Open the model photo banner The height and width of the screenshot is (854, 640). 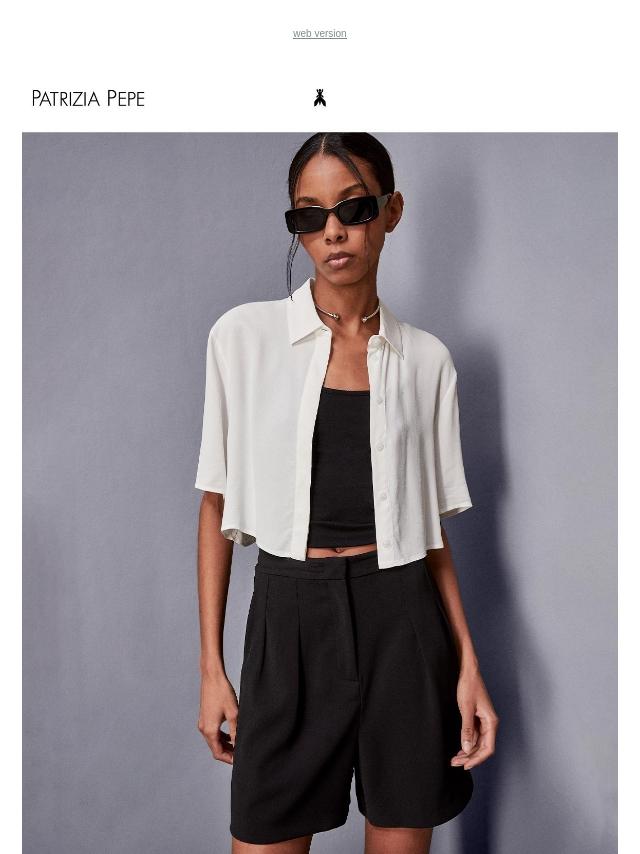[320, 492]
